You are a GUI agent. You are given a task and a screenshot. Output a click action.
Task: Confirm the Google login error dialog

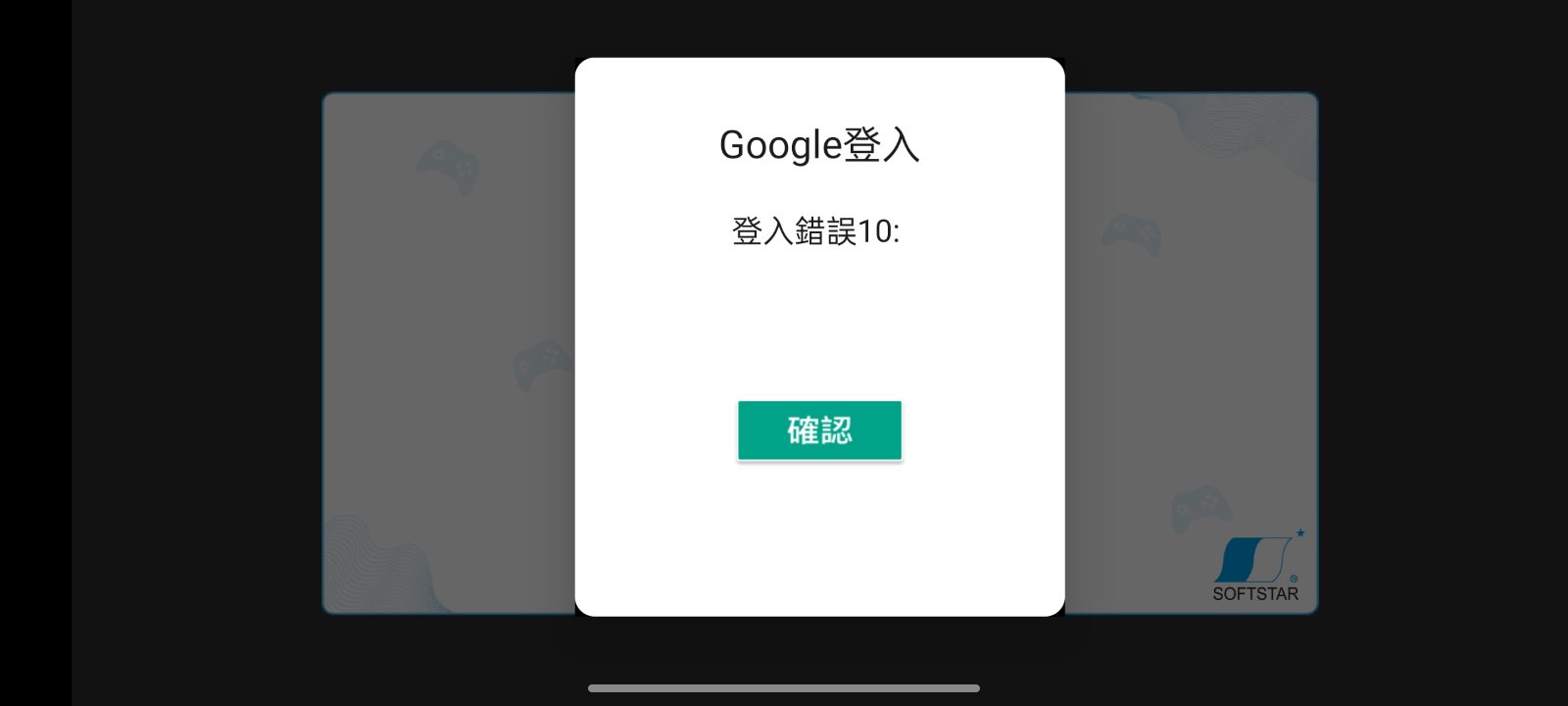tap(819, 430)
